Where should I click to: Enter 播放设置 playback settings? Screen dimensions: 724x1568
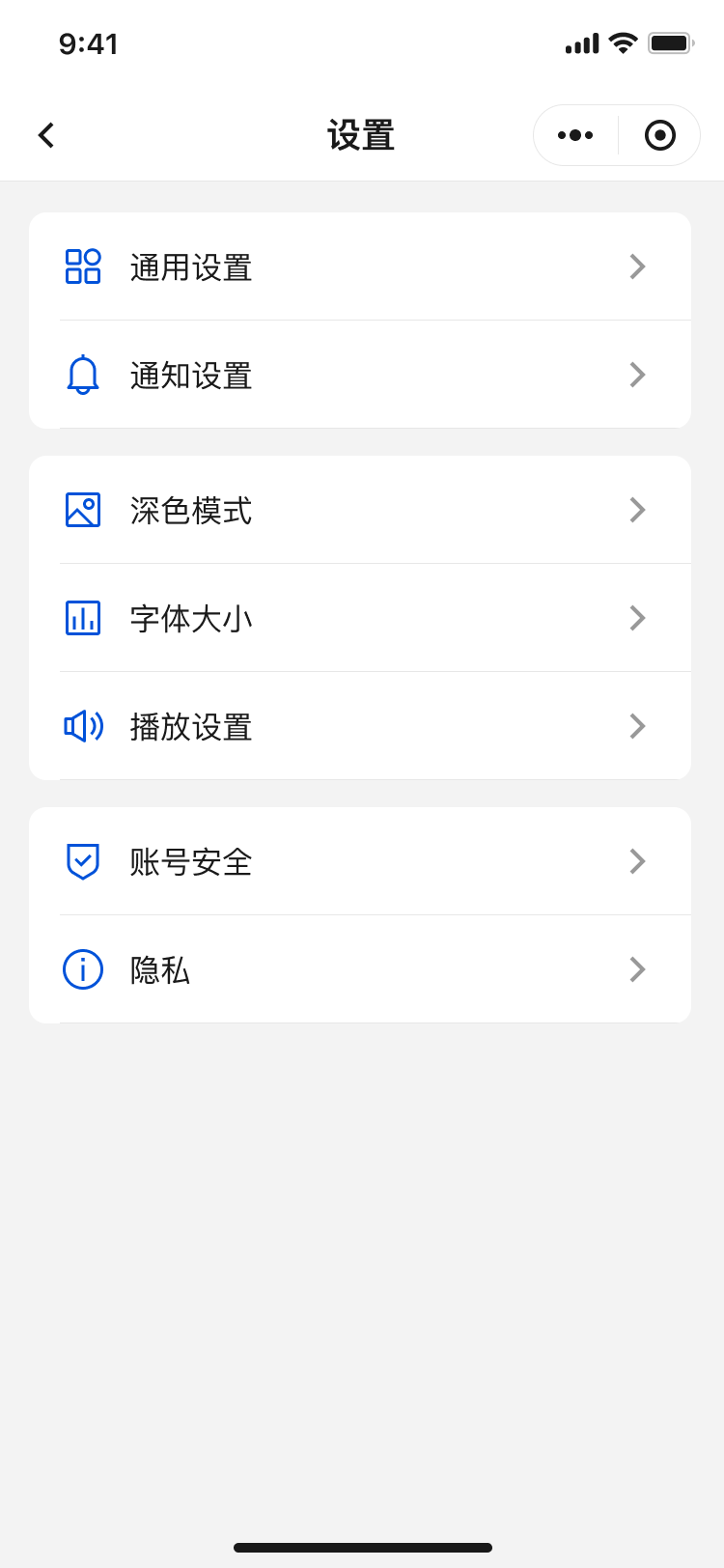[x=360, y=726]
